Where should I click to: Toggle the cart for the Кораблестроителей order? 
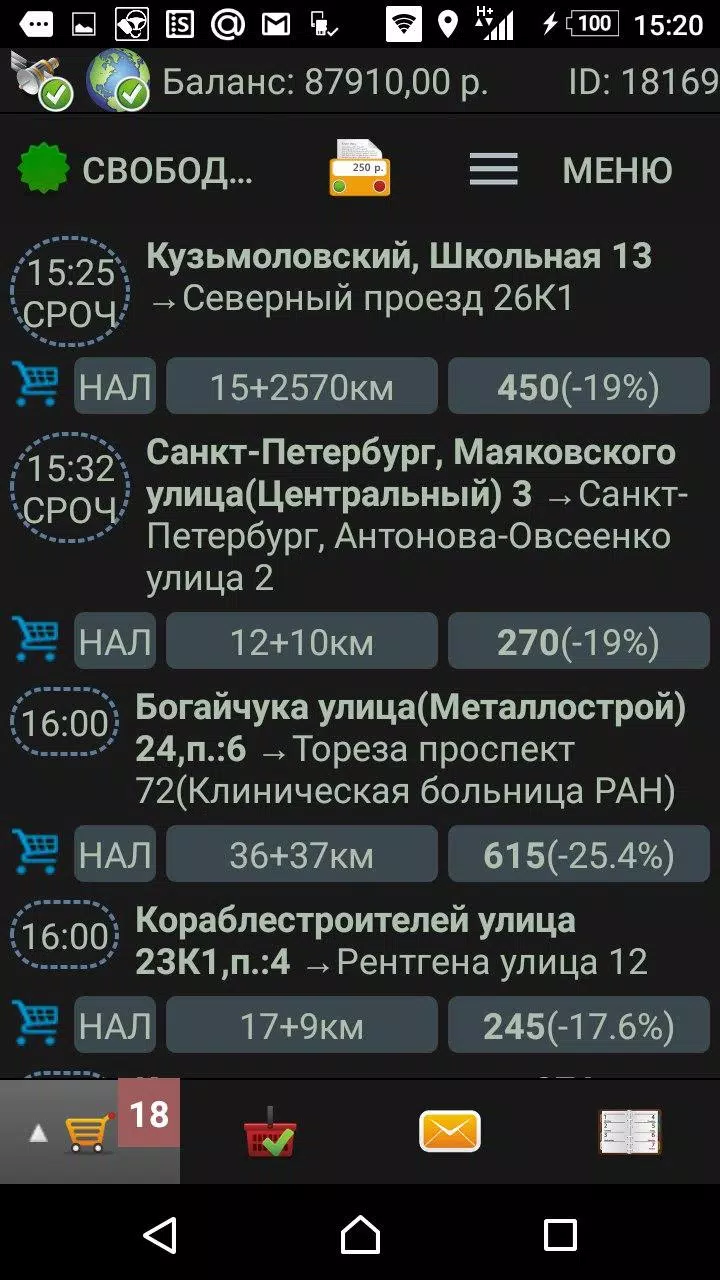click(37, 1025)
